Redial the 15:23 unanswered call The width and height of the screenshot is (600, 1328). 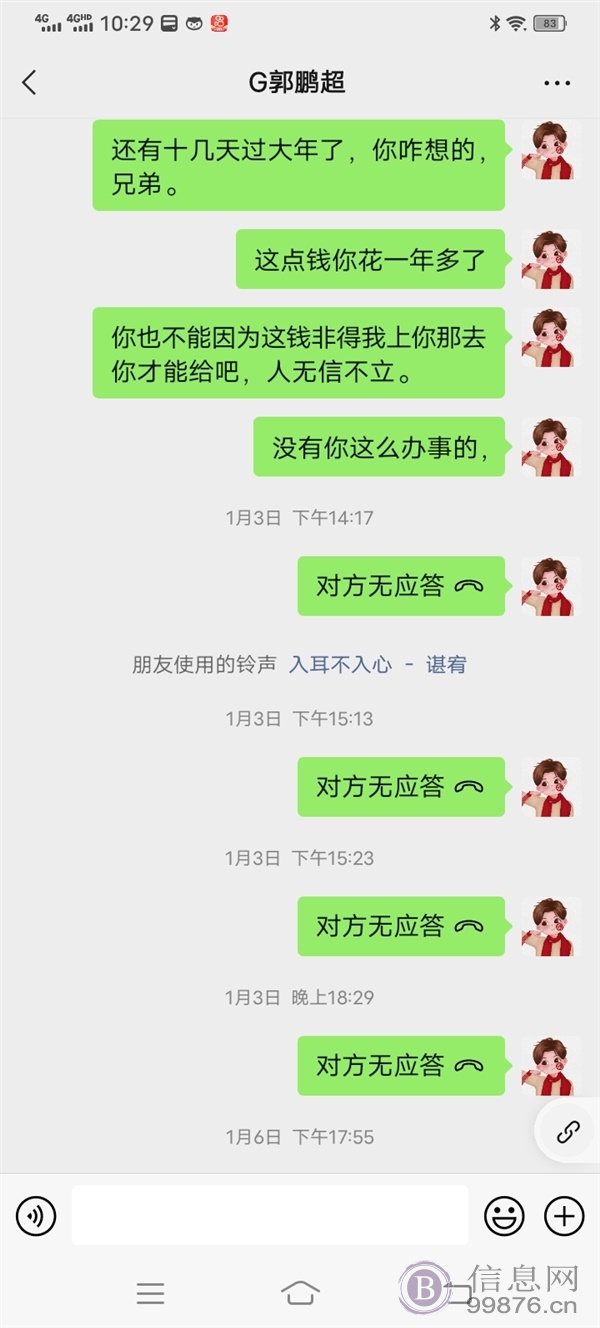401,926
